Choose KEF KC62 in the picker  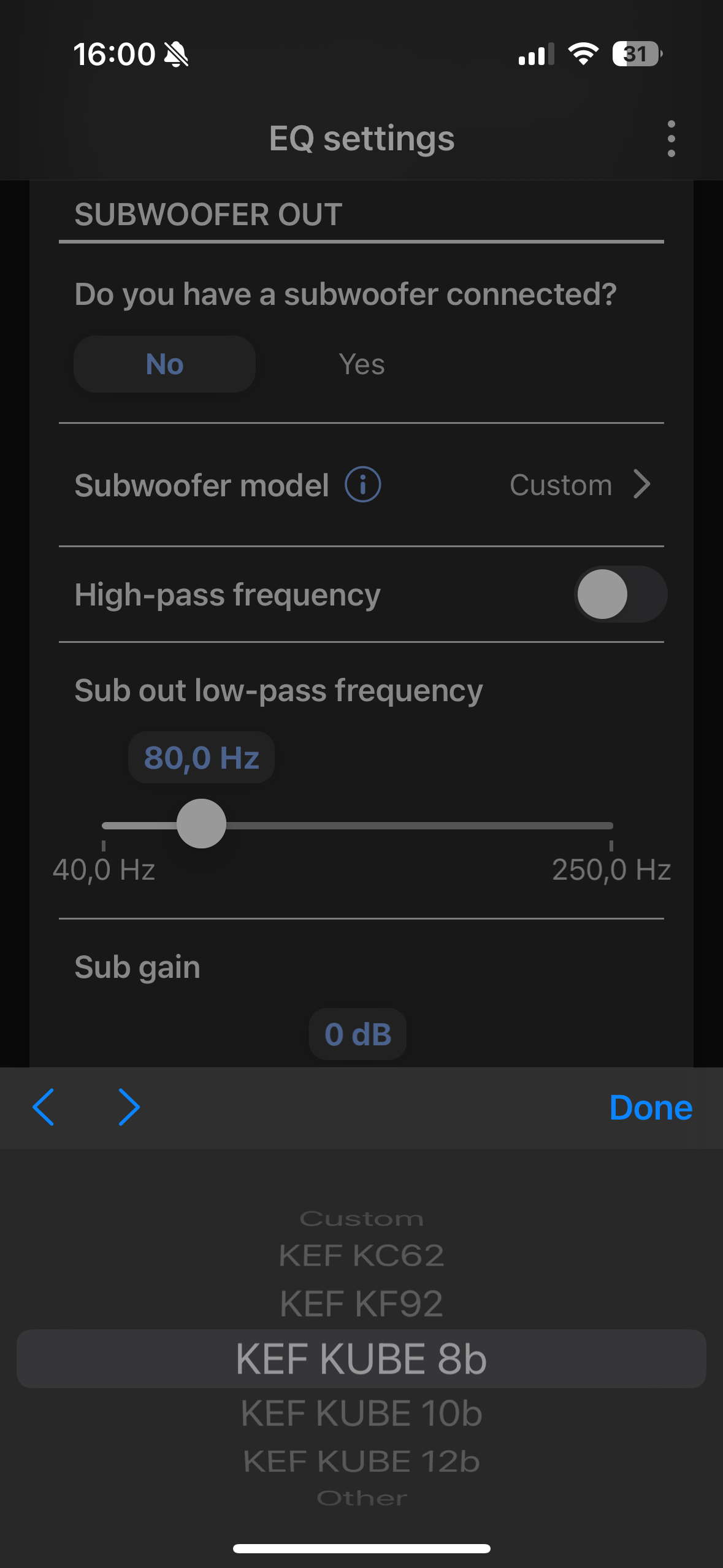tap(361, 1255)
